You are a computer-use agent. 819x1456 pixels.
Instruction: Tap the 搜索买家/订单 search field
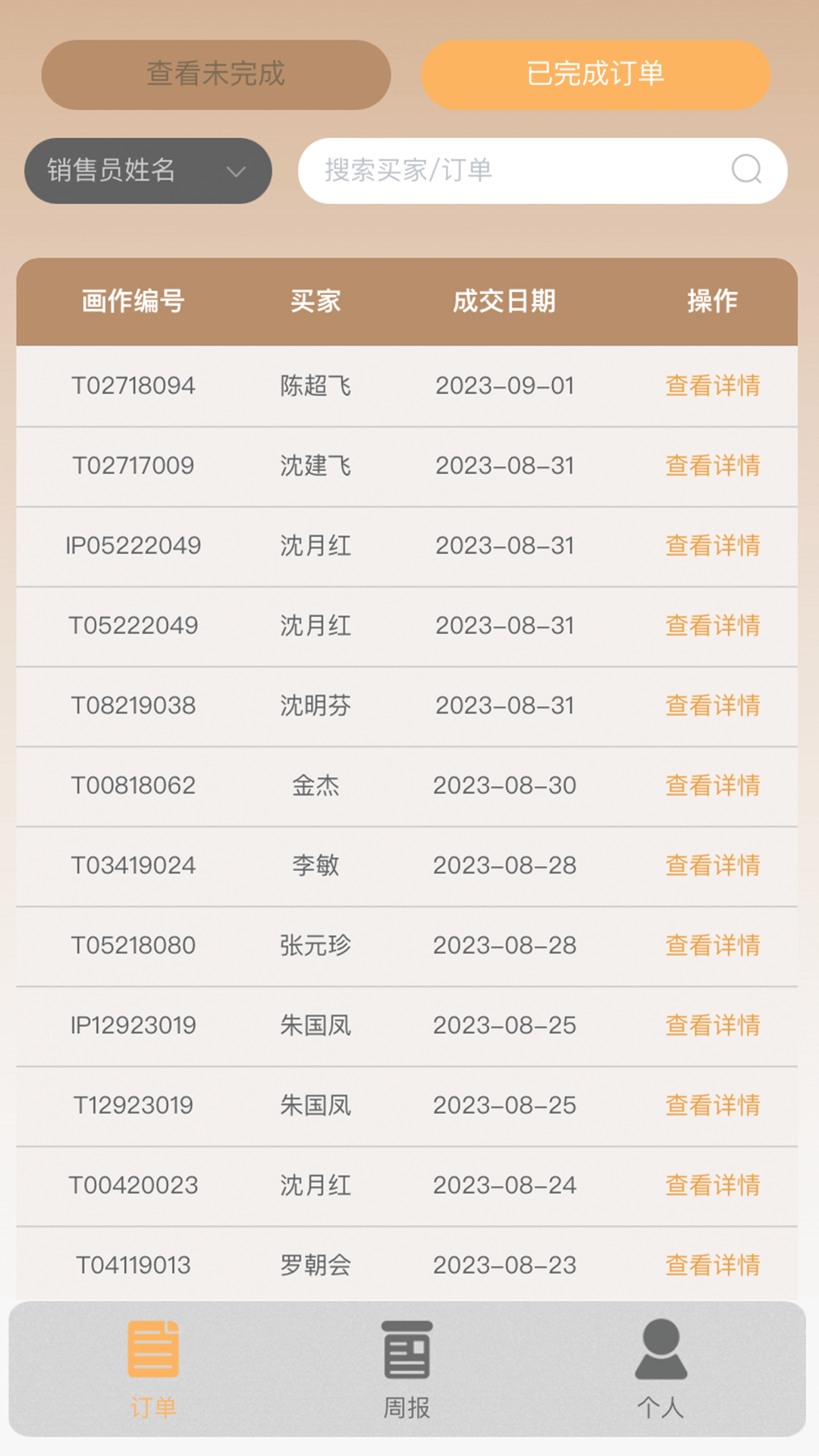tap(516, 171)
